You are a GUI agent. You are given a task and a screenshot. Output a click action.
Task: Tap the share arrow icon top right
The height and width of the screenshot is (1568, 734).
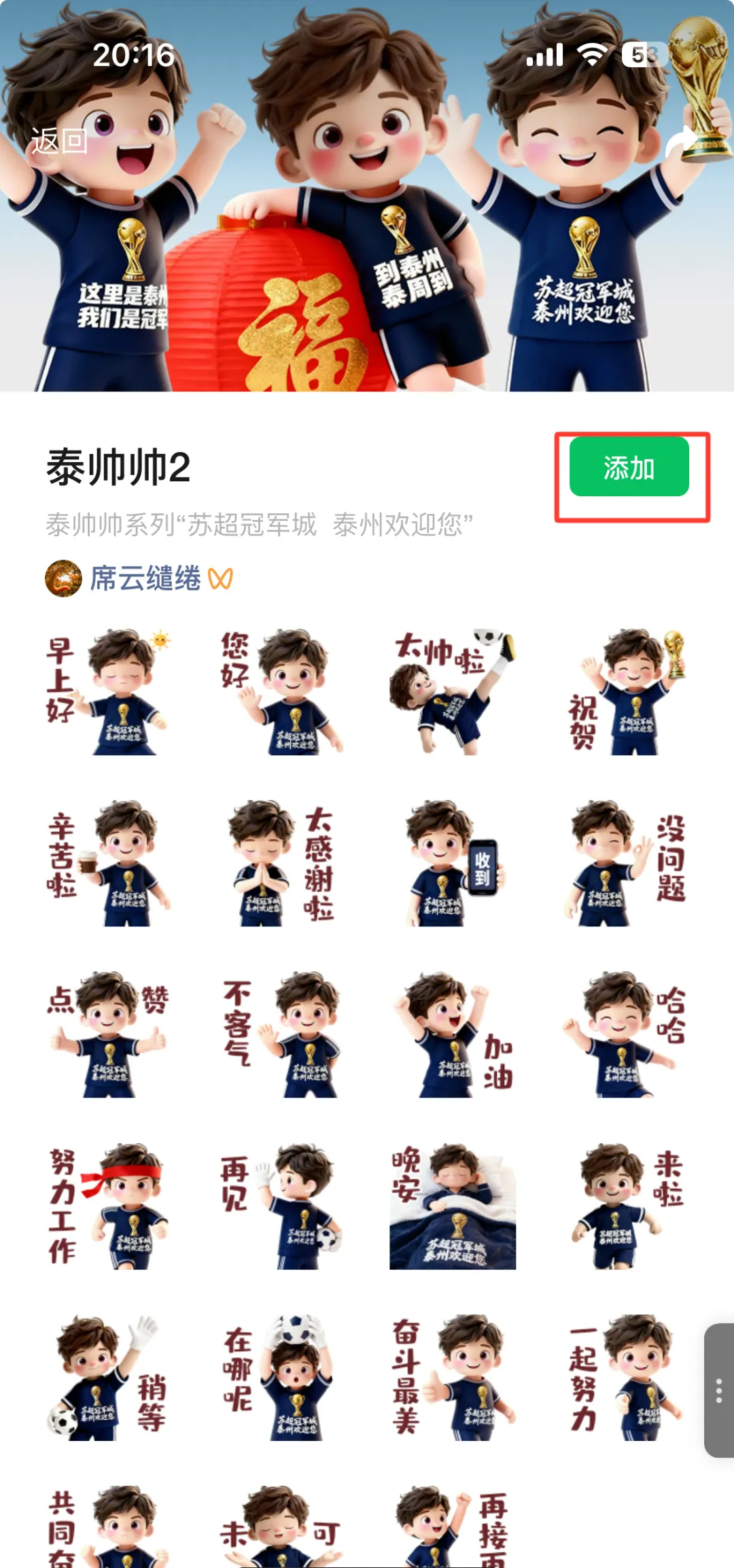tap(683, 140)
